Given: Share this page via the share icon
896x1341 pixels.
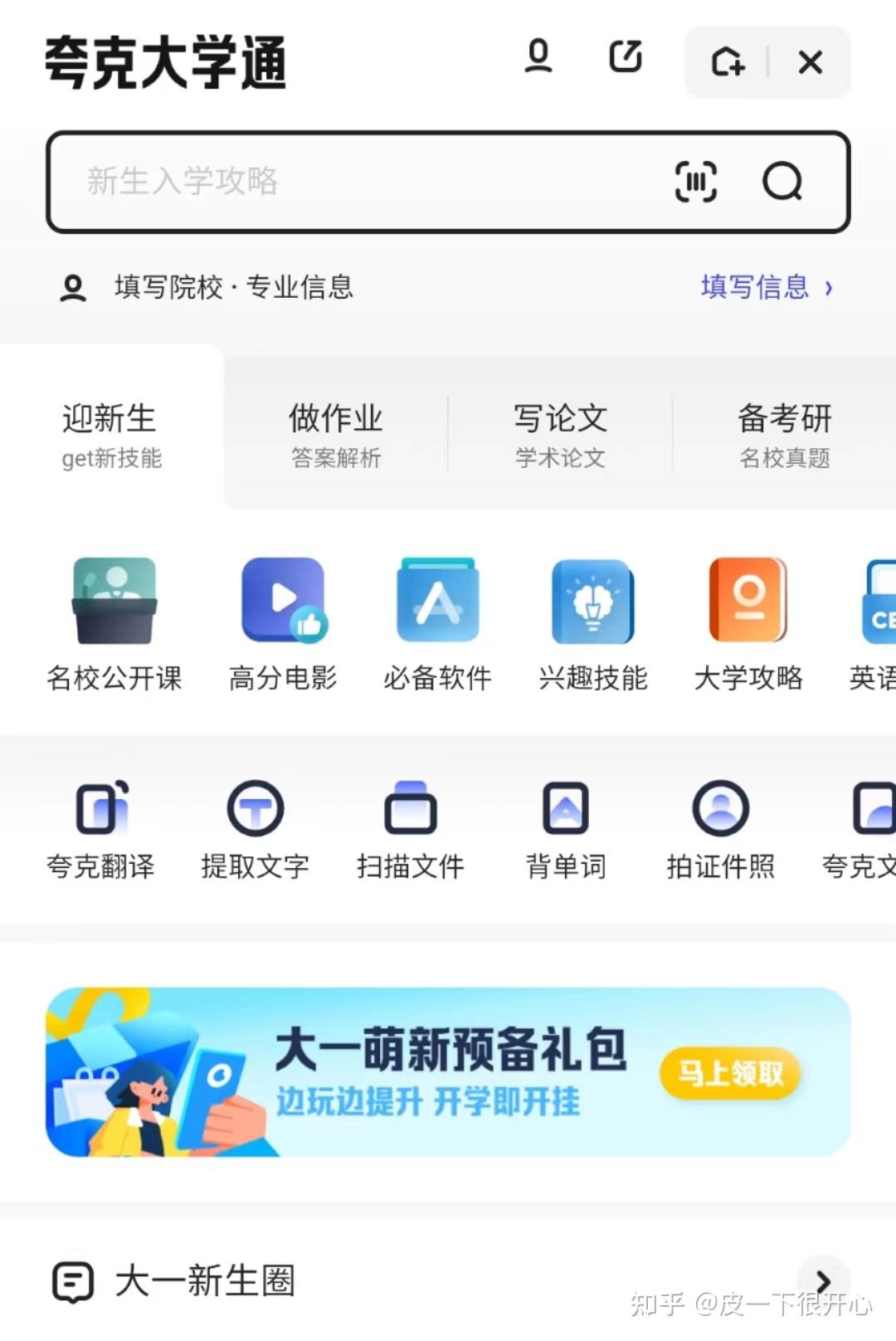Looking at the screenshot, I should click(626, 56).
